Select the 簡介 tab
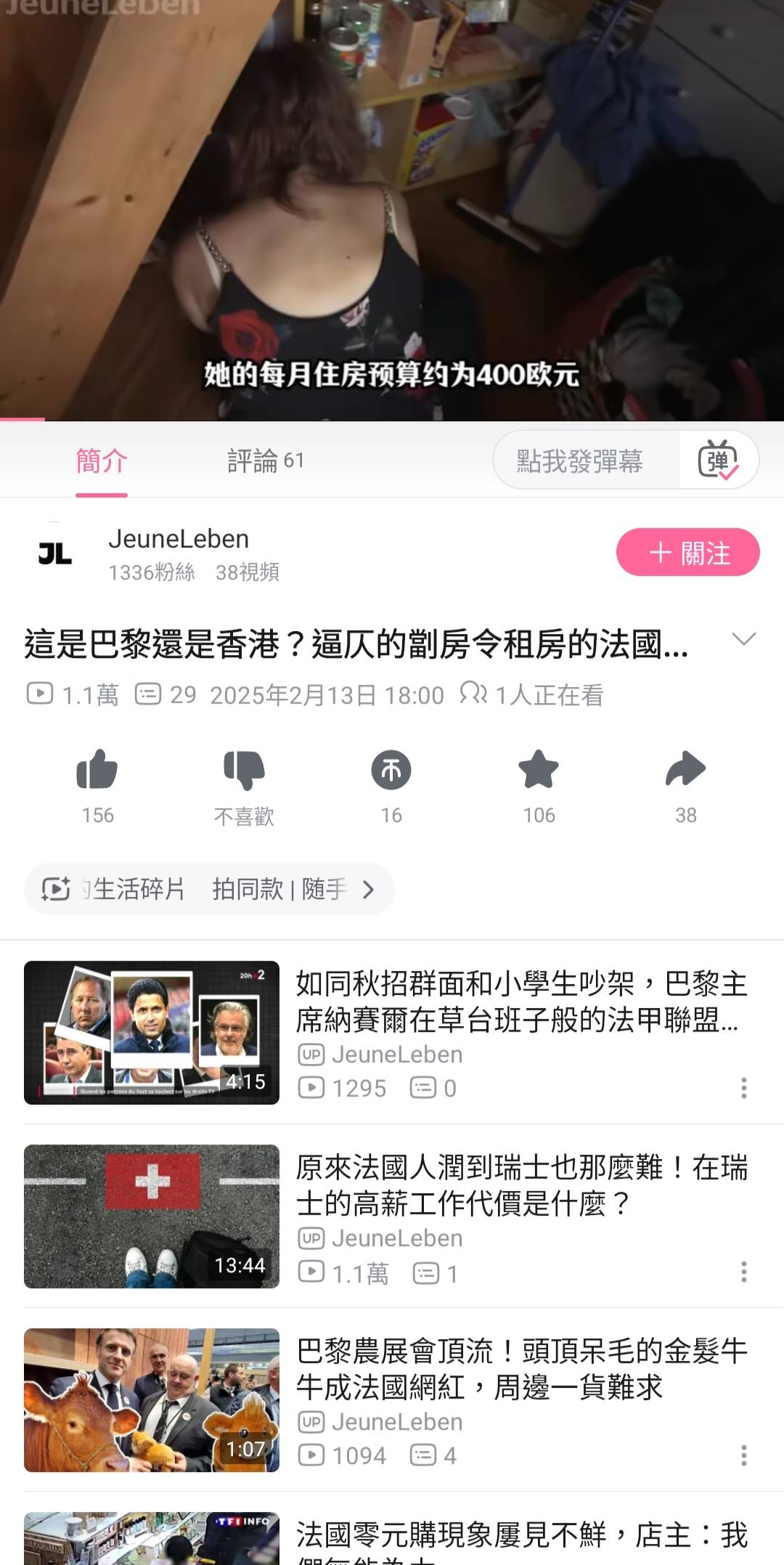Viewport: 784px width, 1565px height. (102, 460)
